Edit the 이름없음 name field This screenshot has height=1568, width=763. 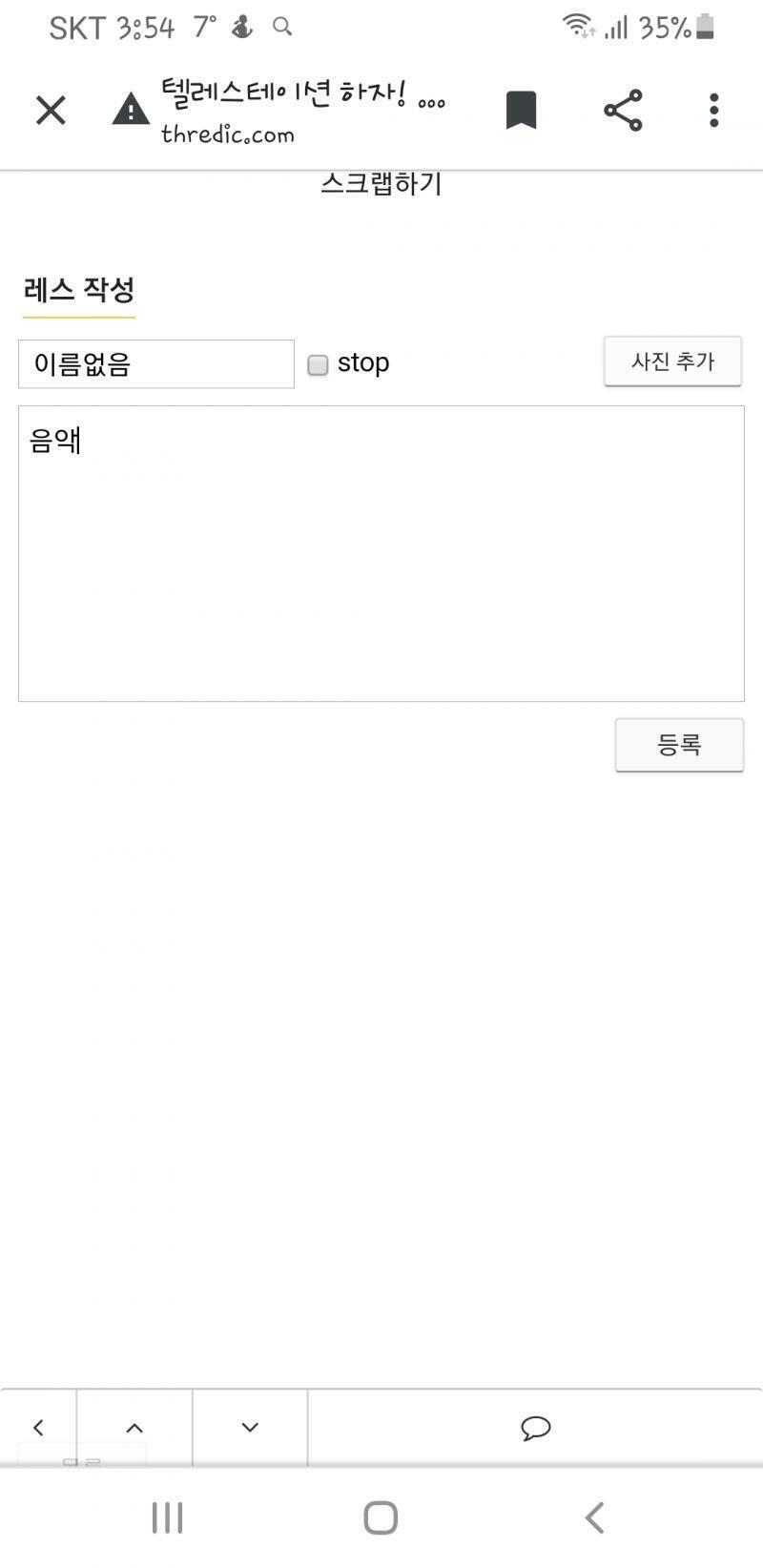click(x=156, y=363)
